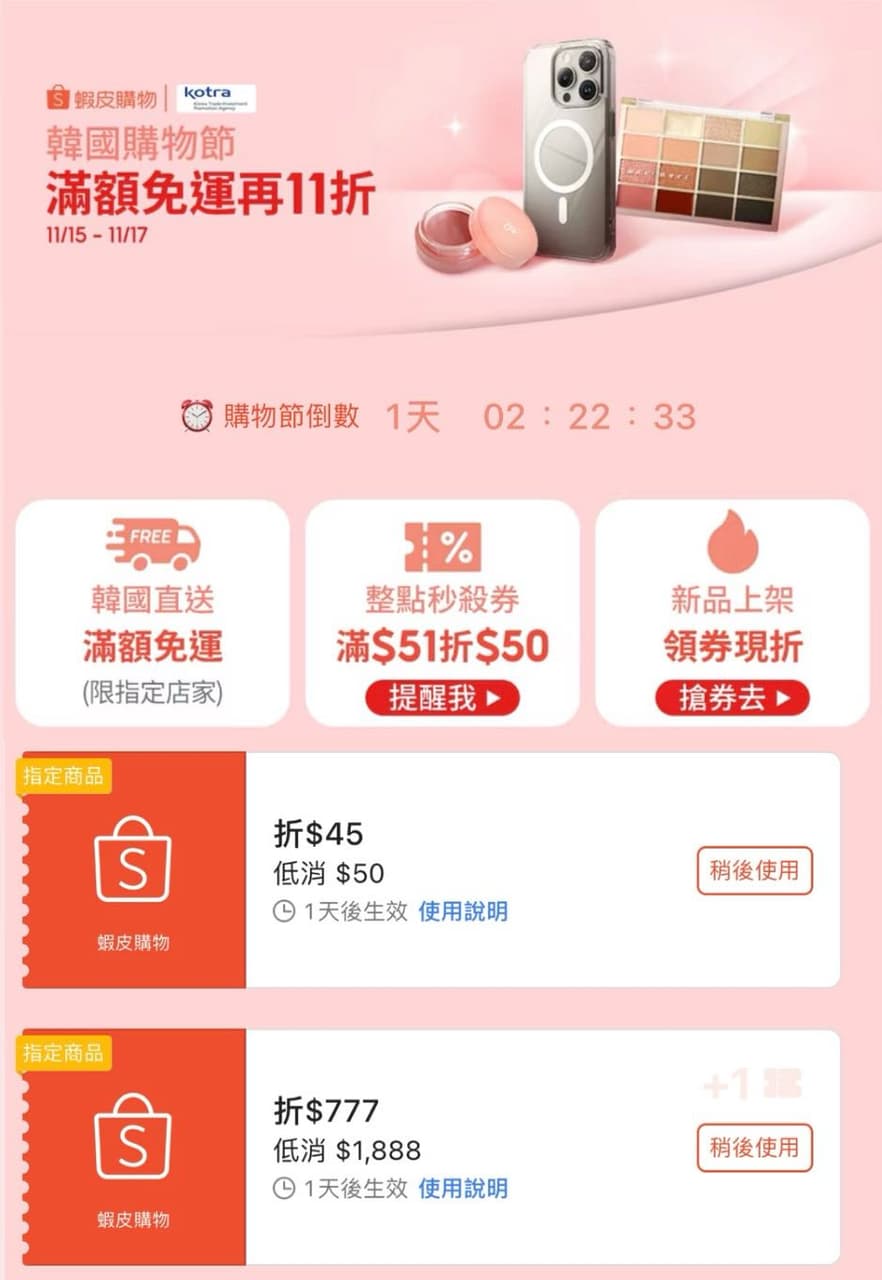Viewport: 882px width, 1280px height.
Task: Click the Shopee 蝦皮購物 logo icon
Action: [x=57, y=96]
